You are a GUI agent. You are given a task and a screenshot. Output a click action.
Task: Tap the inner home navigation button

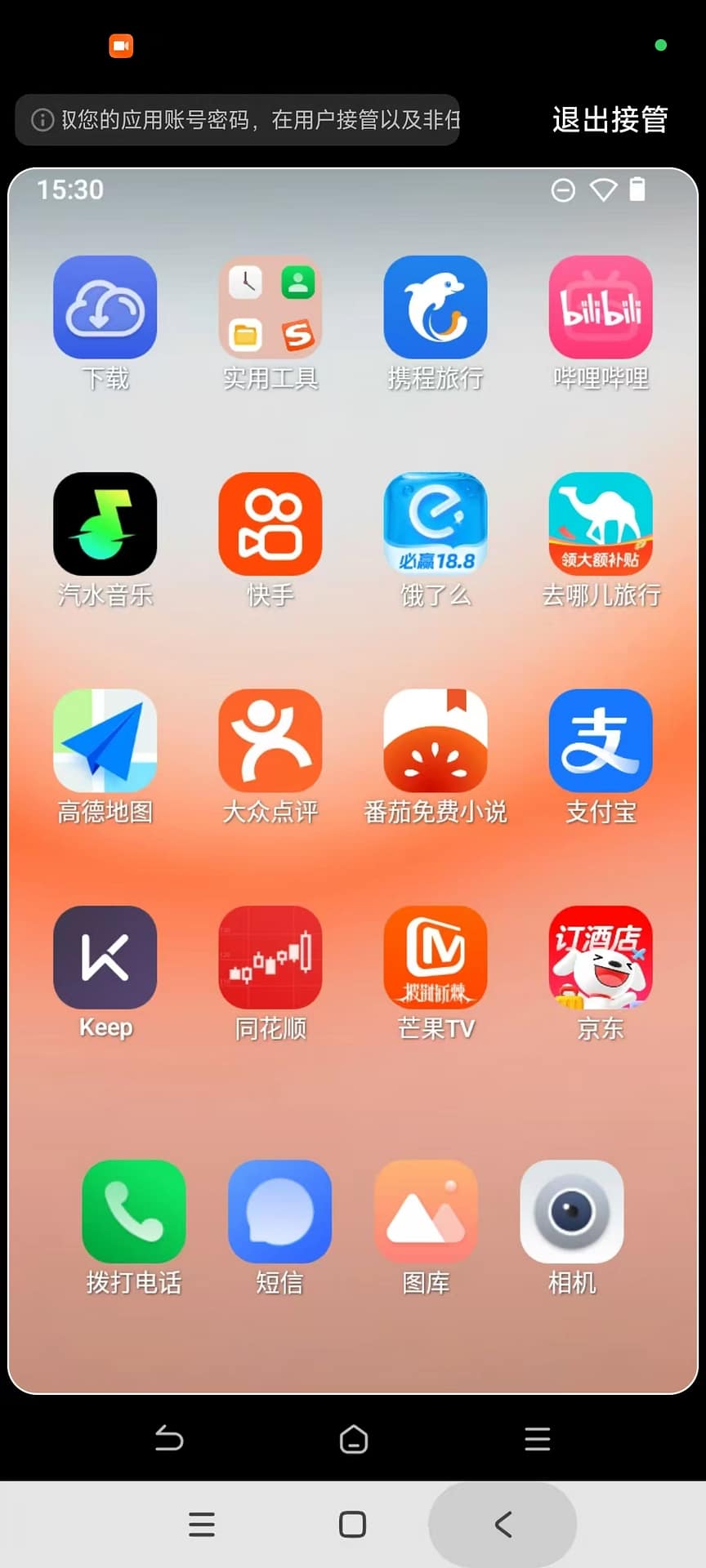tap(354, 1439)
